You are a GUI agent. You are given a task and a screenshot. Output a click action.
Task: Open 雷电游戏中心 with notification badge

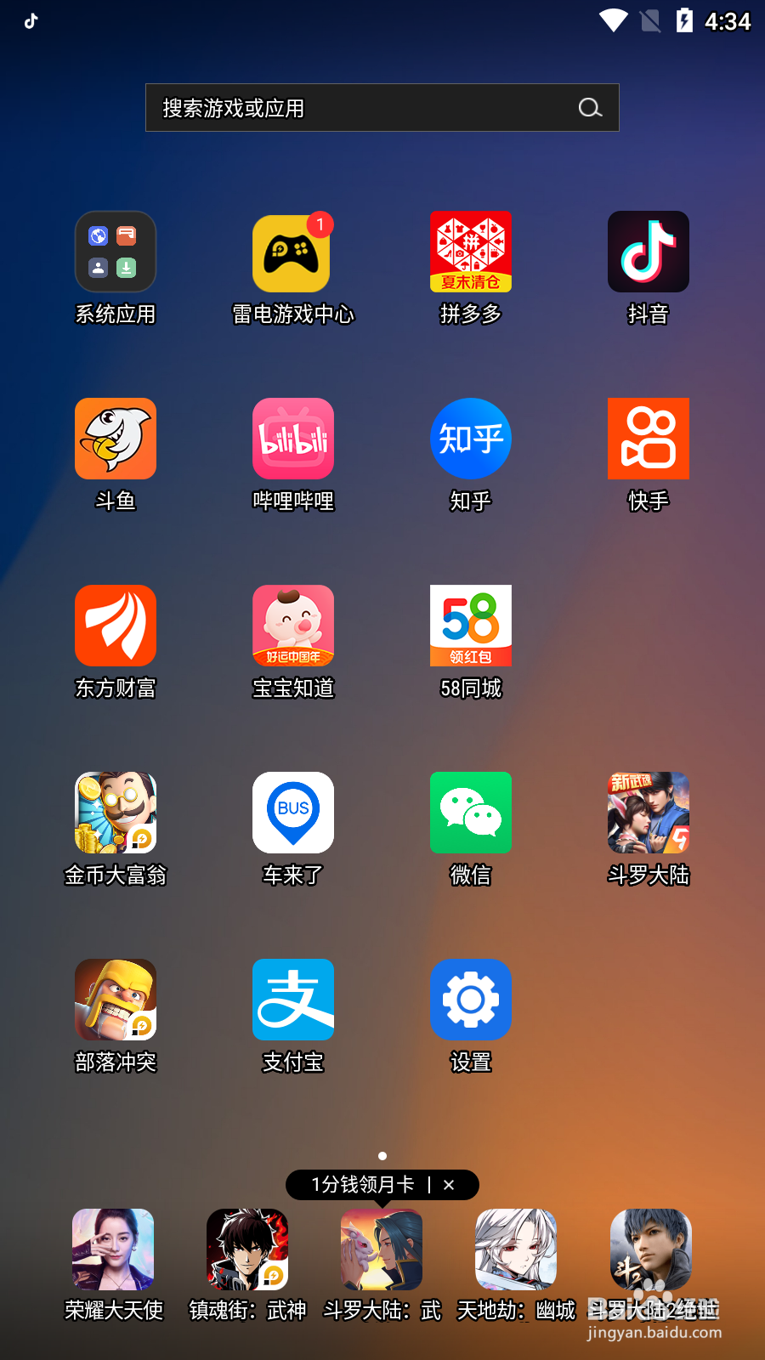point(293,251)
